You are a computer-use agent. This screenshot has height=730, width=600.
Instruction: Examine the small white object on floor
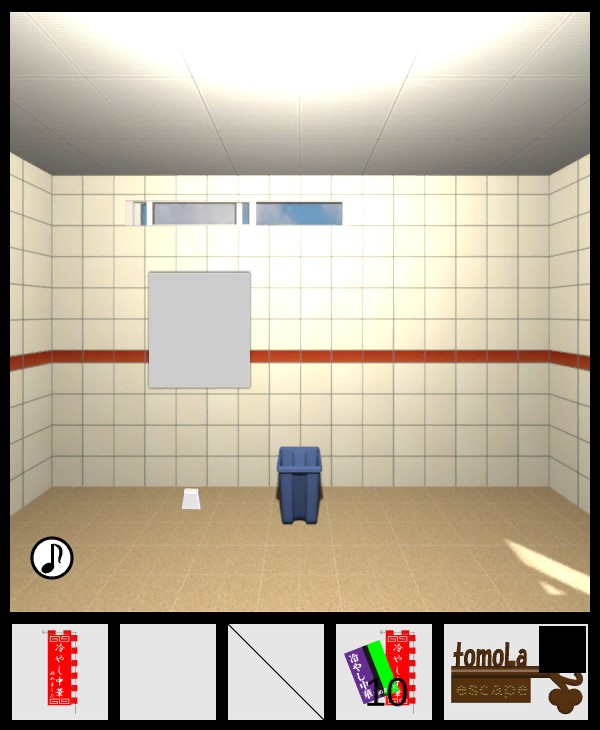pos(191,499)
